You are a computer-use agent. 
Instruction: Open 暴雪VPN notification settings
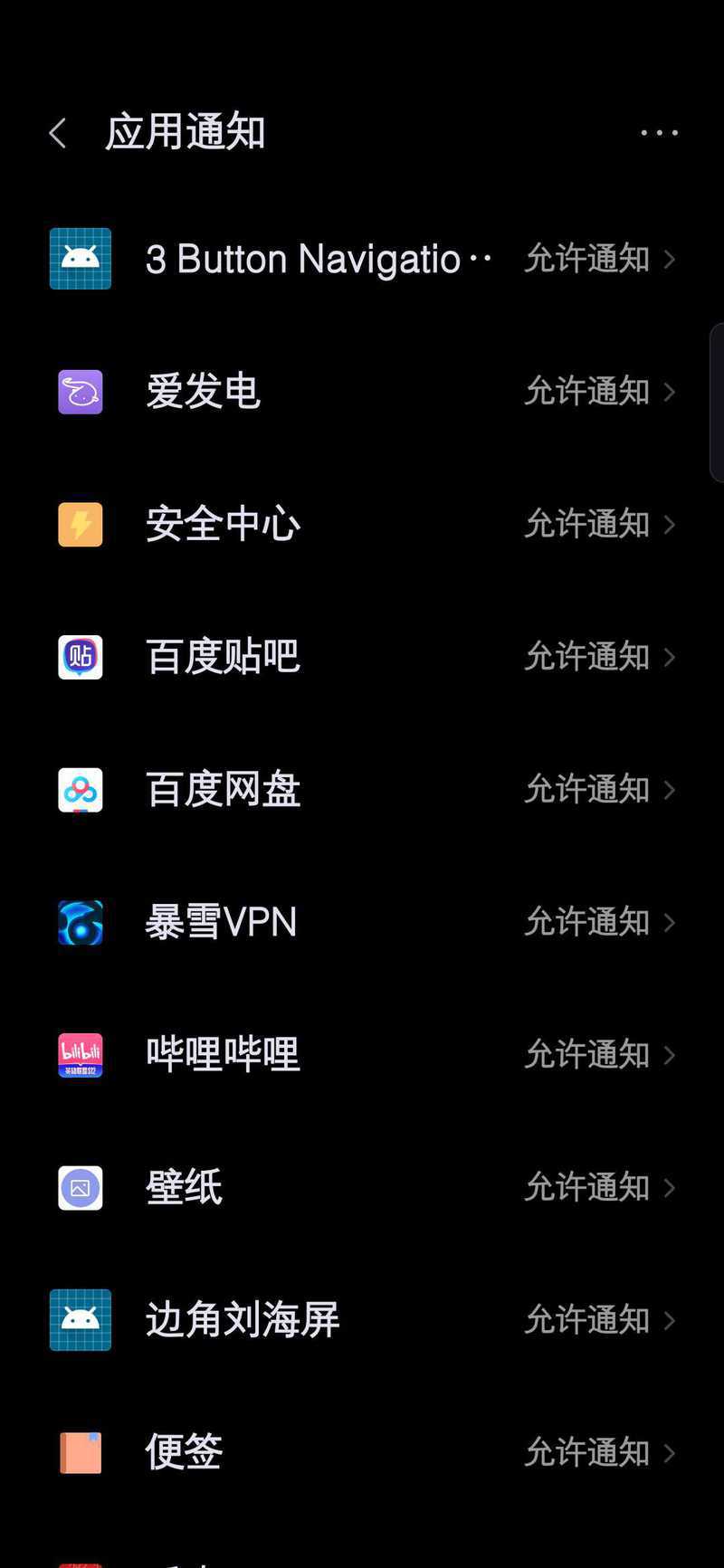[362, 922]
